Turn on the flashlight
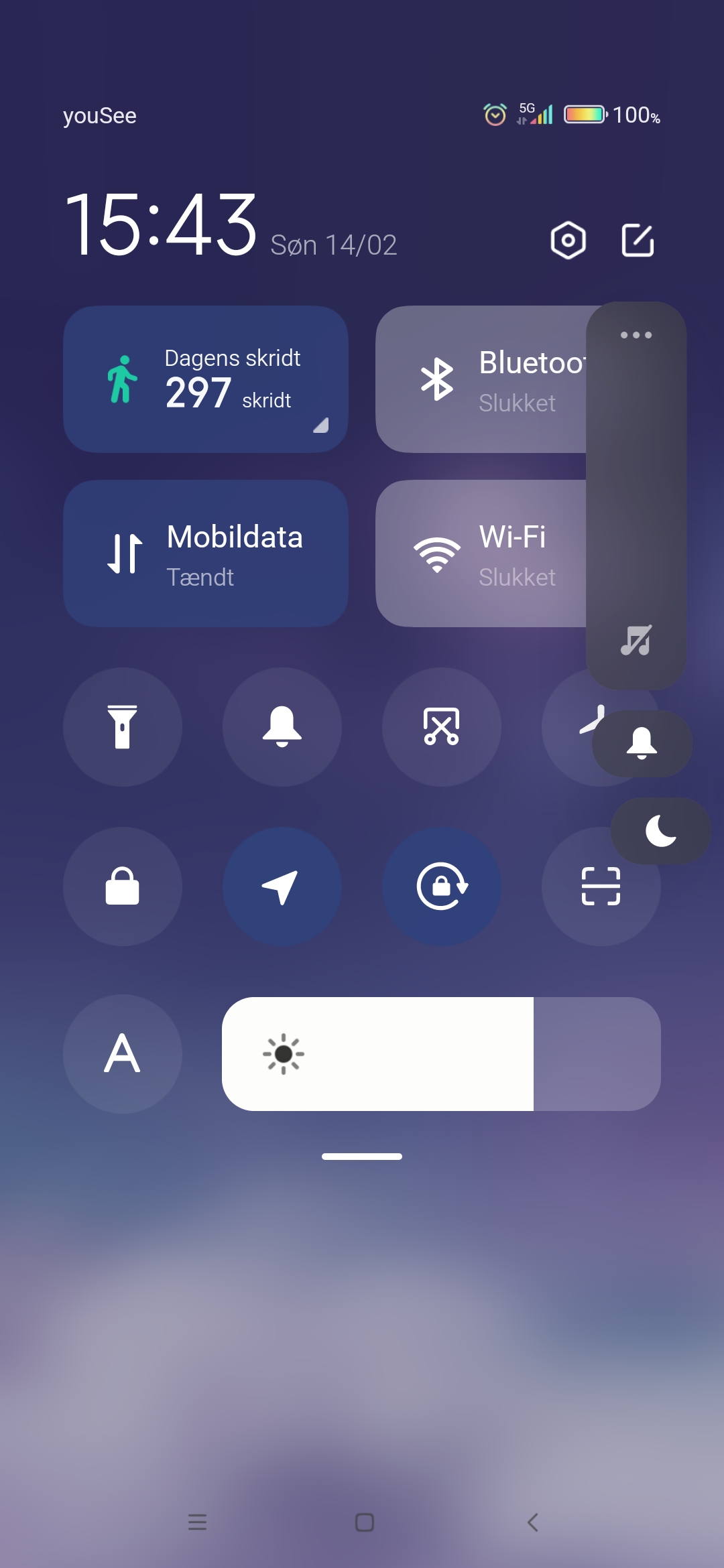Screen dimensions: 724x1568 (x=123, y=727)
